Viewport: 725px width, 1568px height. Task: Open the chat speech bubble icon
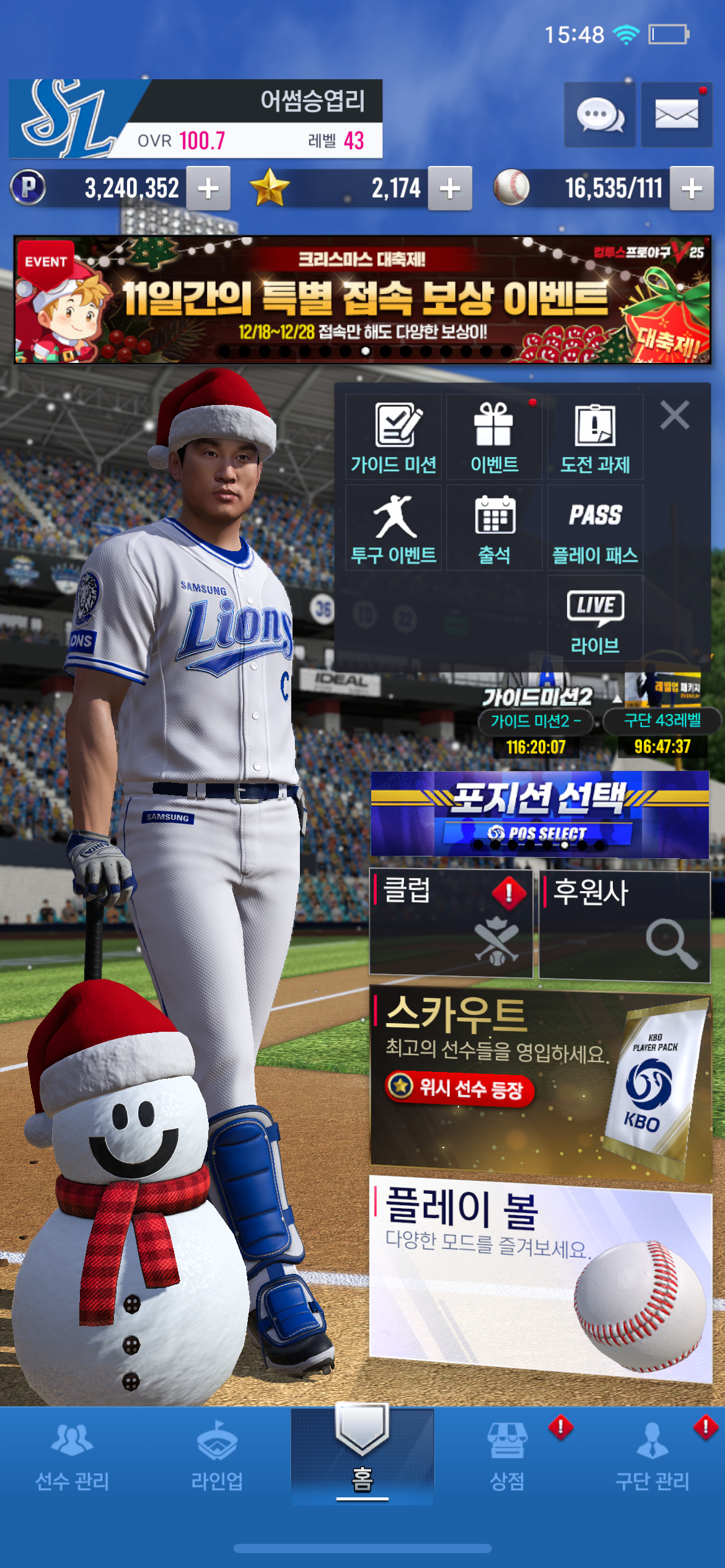[x=599, y=115]
